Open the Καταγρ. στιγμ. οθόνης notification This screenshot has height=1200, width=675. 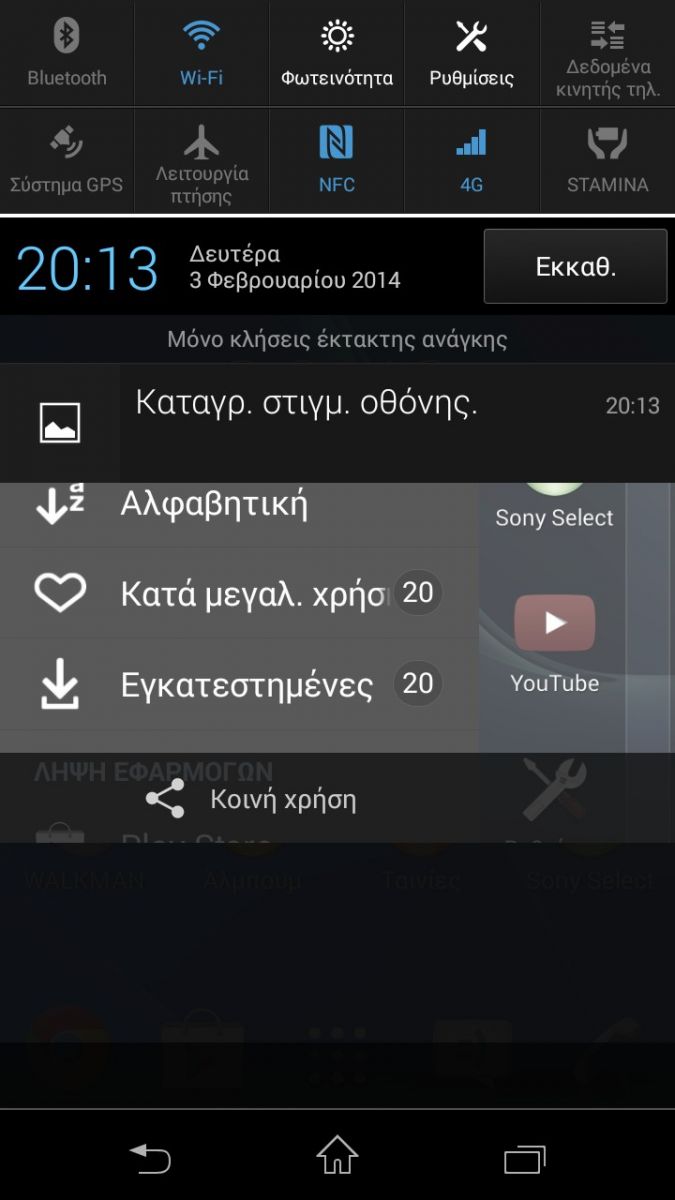tap(337, 422)
